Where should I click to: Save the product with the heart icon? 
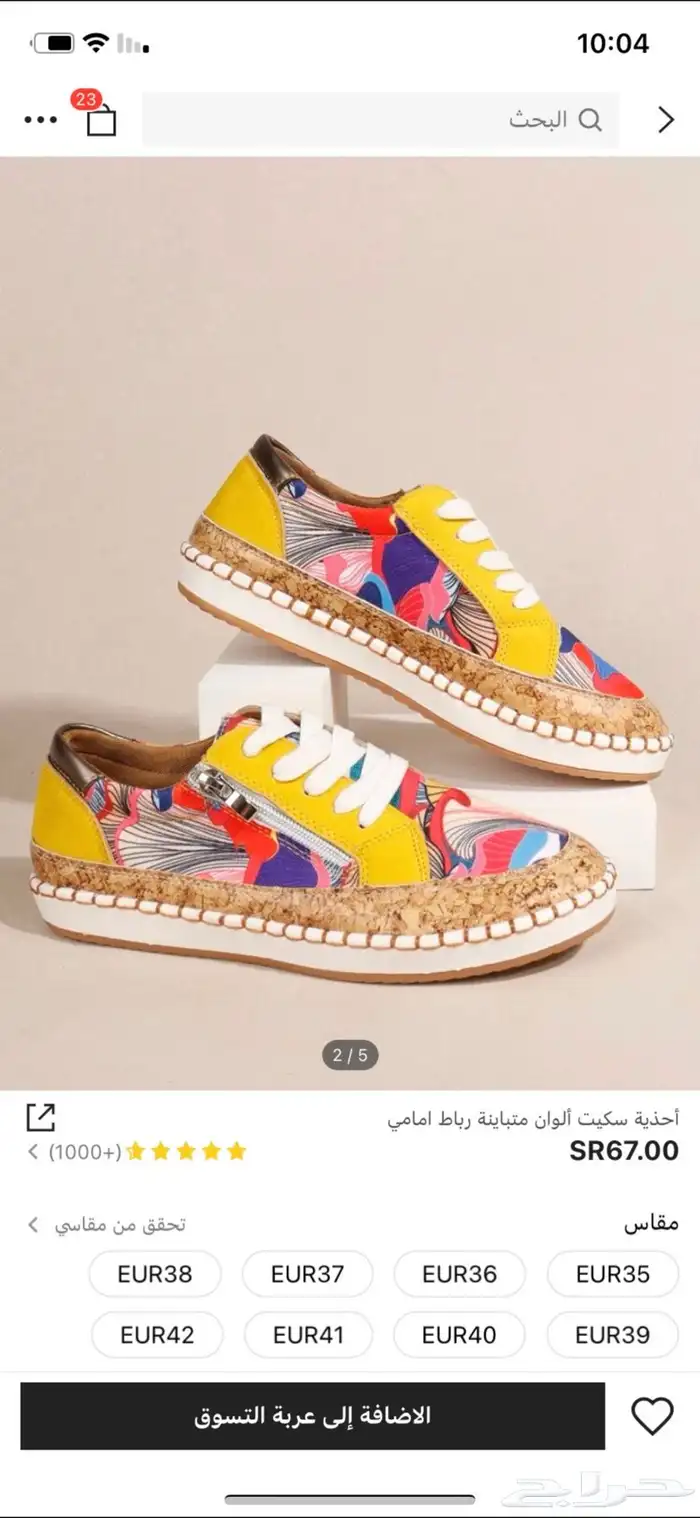[652, 1416]
